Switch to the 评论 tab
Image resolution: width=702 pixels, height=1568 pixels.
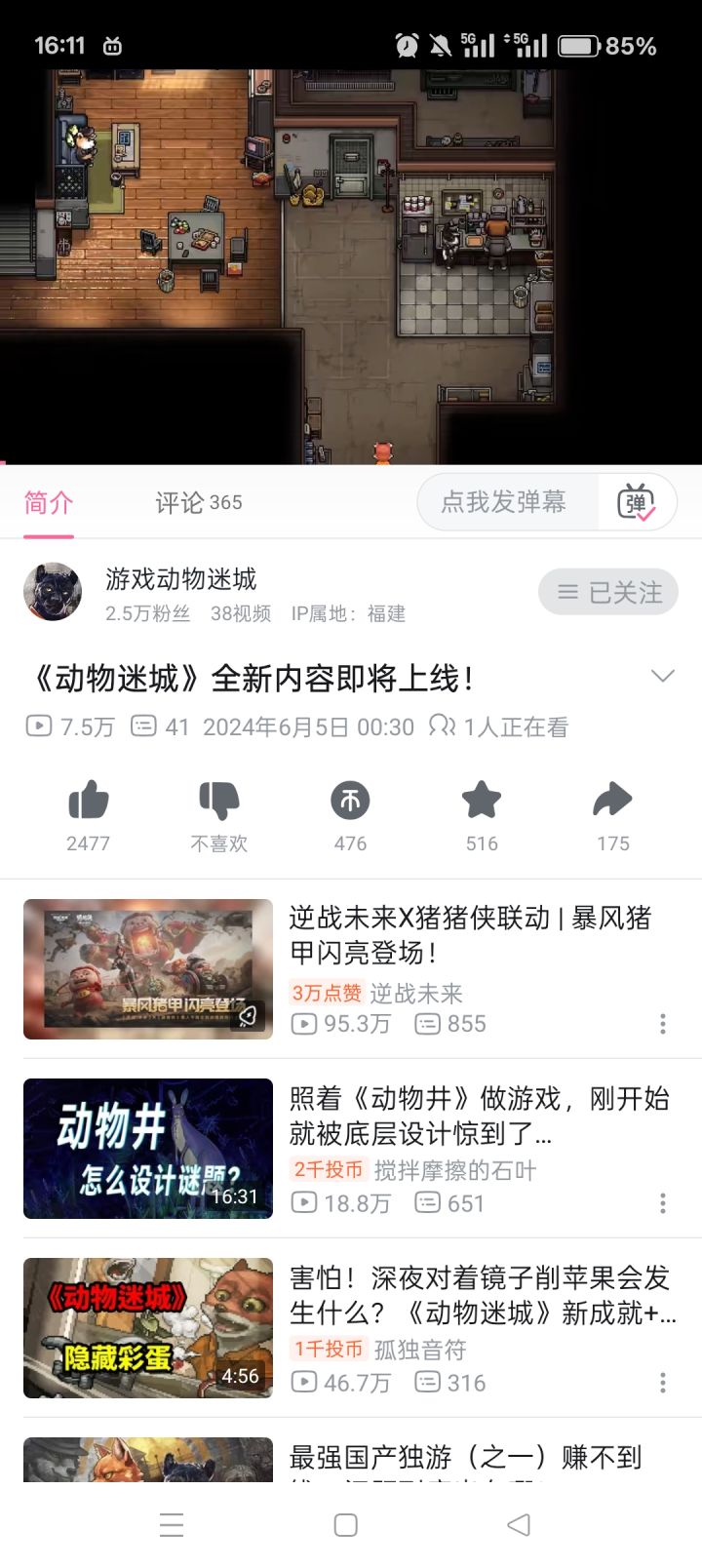[198, 502]
